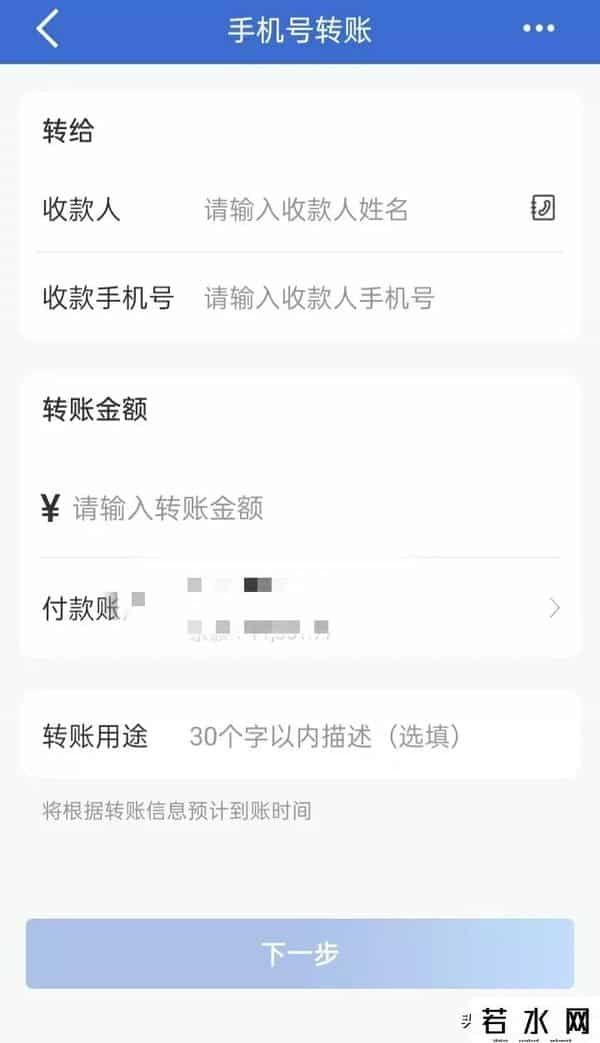Open the 付款账户 selection row
Image resolution: width=600 pixels, height=1043 pixels.
300,607
